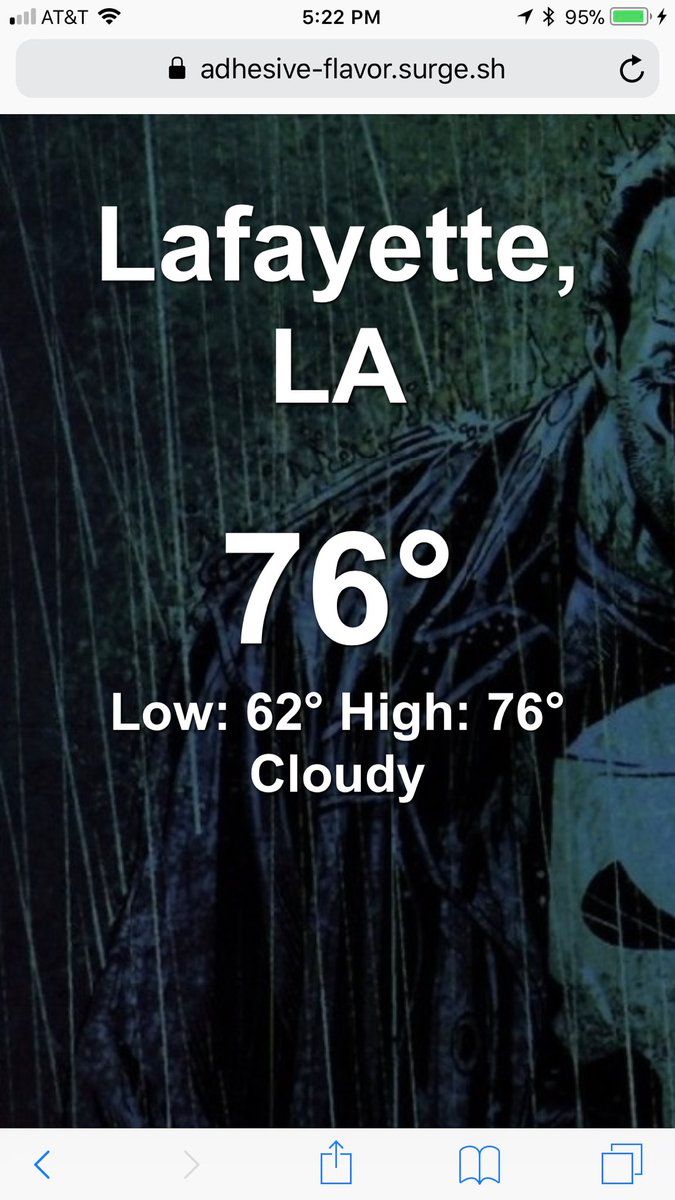The image size is (675, 1200).
Task: Show all open tabs
Action: [x=621, y=1164]
